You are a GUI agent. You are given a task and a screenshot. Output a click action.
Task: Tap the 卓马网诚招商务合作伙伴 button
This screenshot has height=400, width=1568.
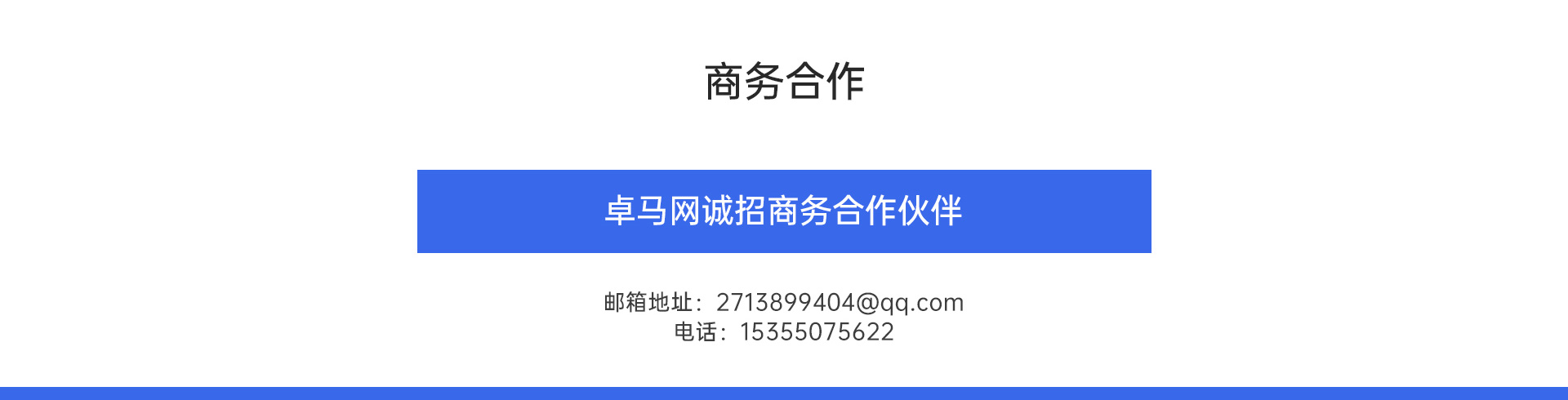(x=784, y=211)
